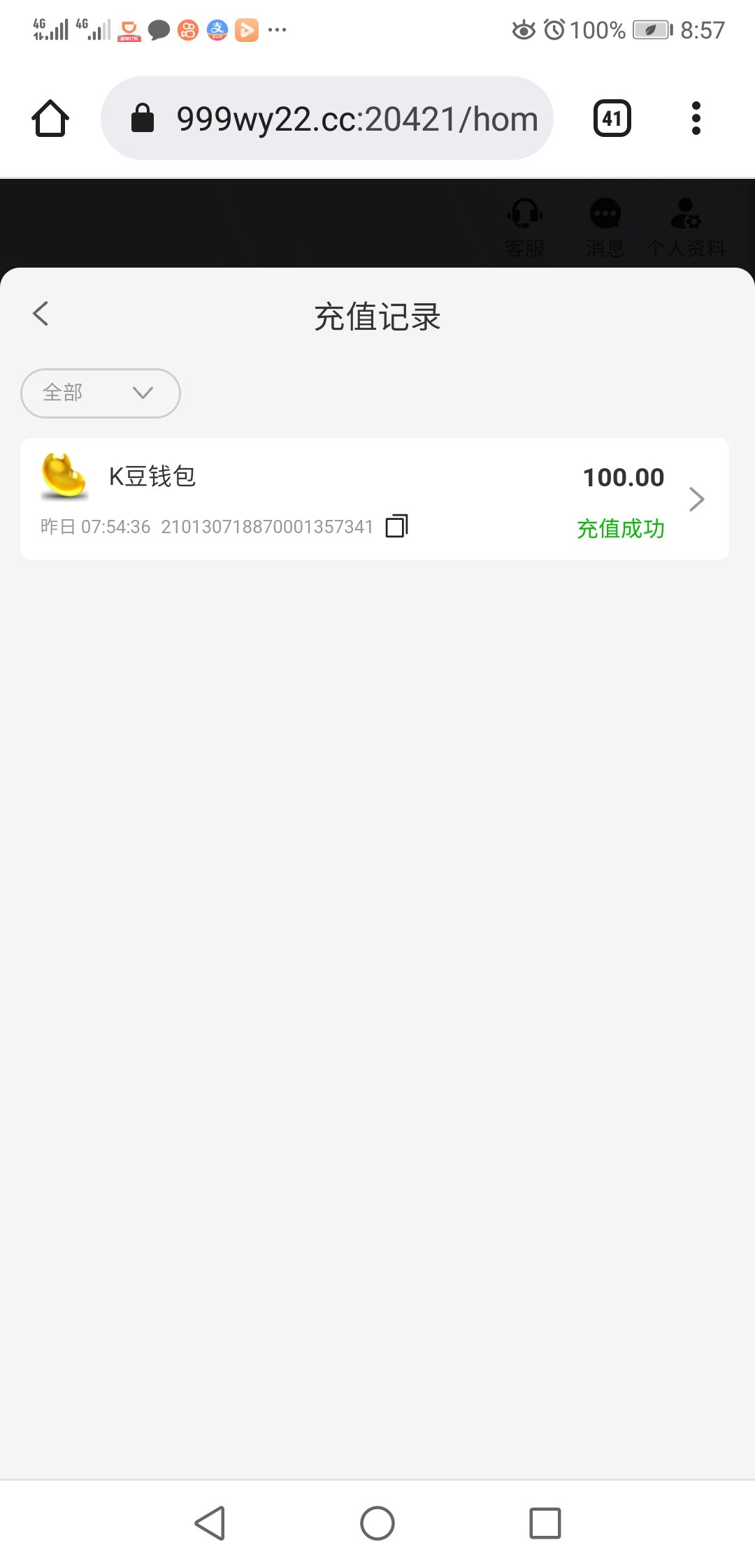The height and width of the screenshot is (1568, 755).
Task: Click the 100.00 recharge amount
Action: pos(624,477)
